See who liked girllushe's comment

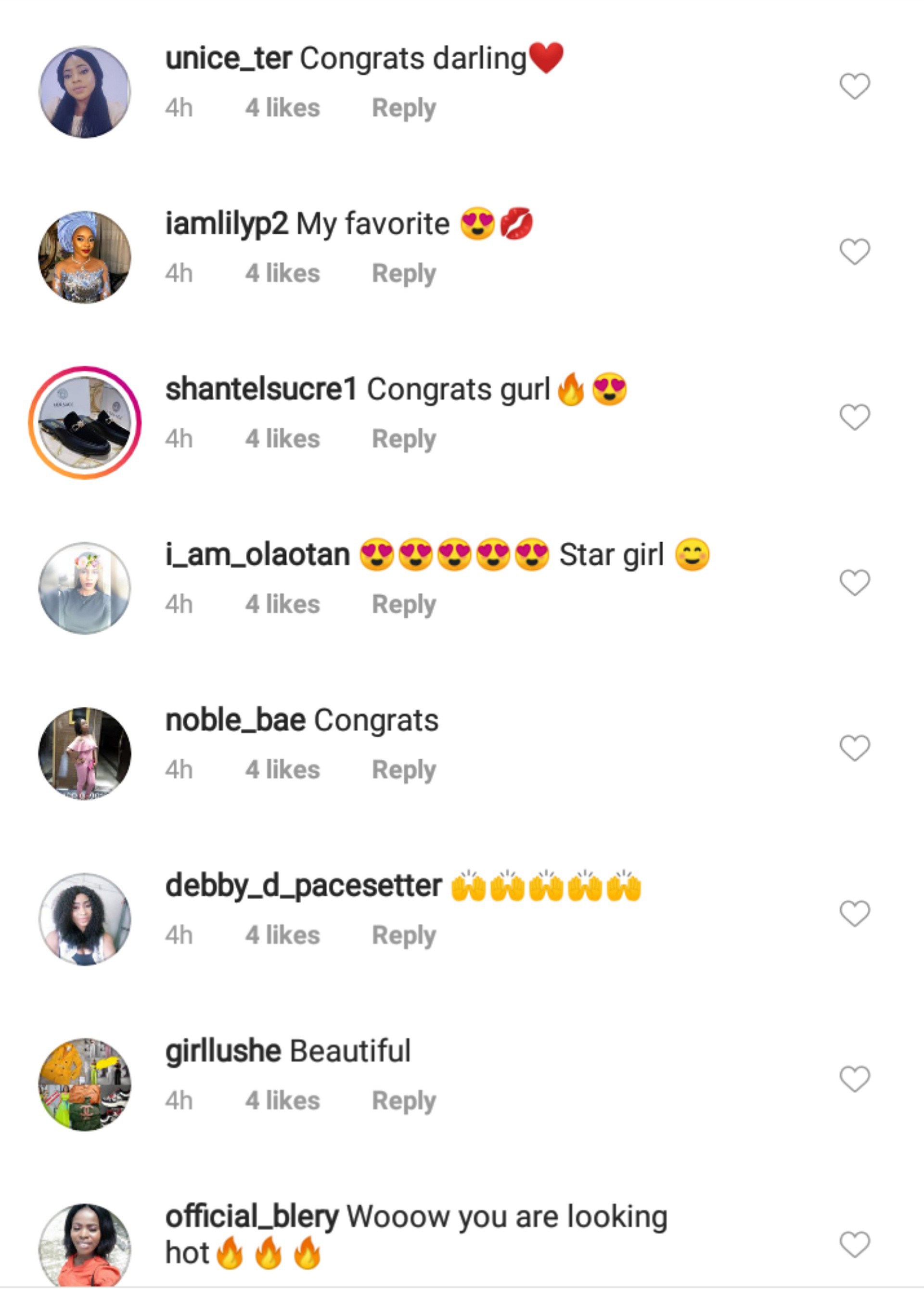tap(282, 1101)
